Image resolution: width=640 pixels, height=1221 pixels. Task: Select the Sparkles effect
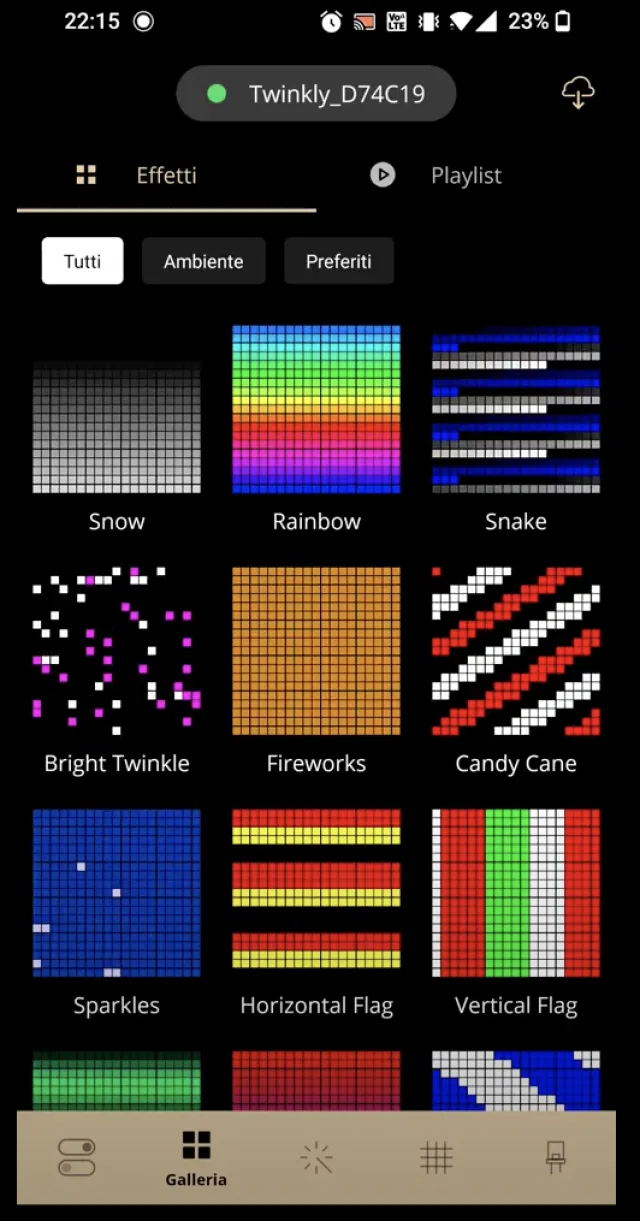(x=116, y=894)
